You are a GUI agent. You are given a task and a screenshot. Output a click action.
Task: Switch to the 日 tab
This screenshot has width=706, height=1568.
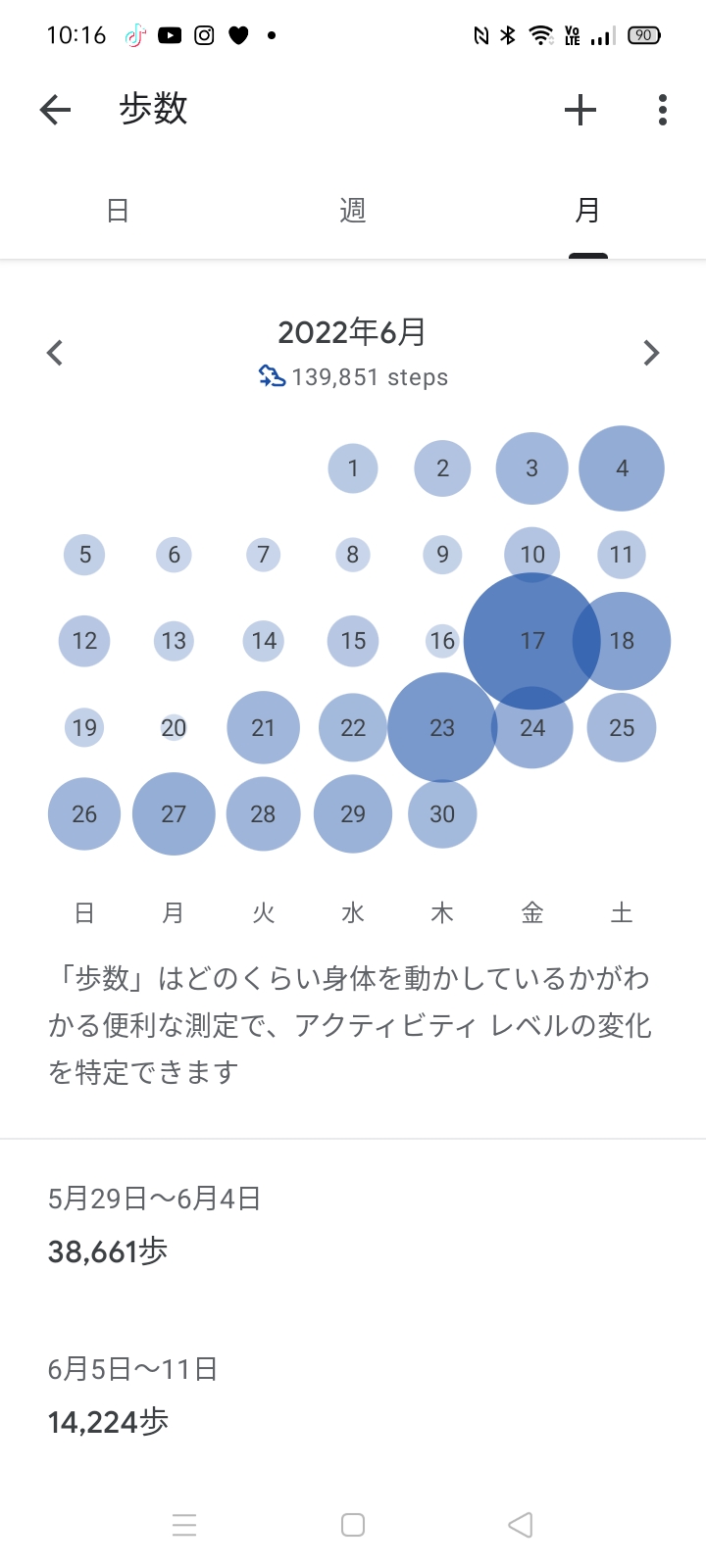pyautogui.click(x=118, y=211)
